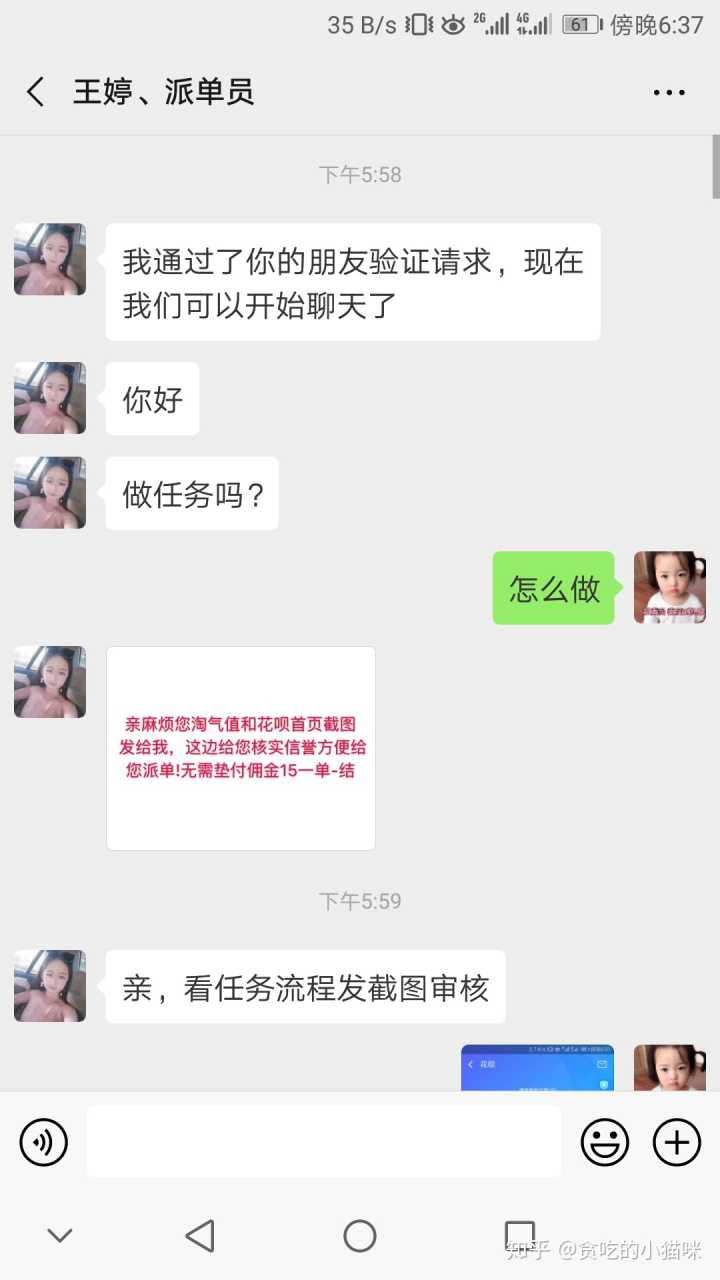Go back from the 王婷、派单员 chat

click(36, 92)
